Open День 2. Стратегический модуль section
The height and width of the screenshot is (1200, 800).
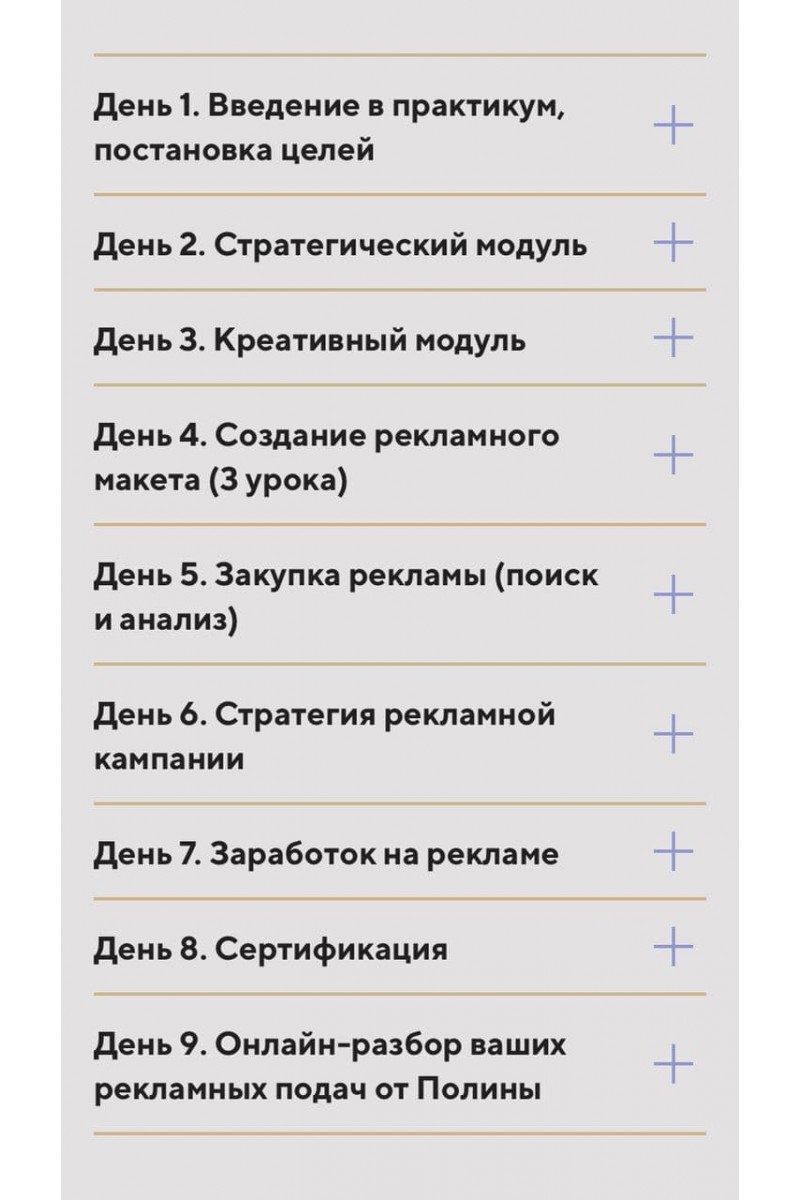click(673, 243)
